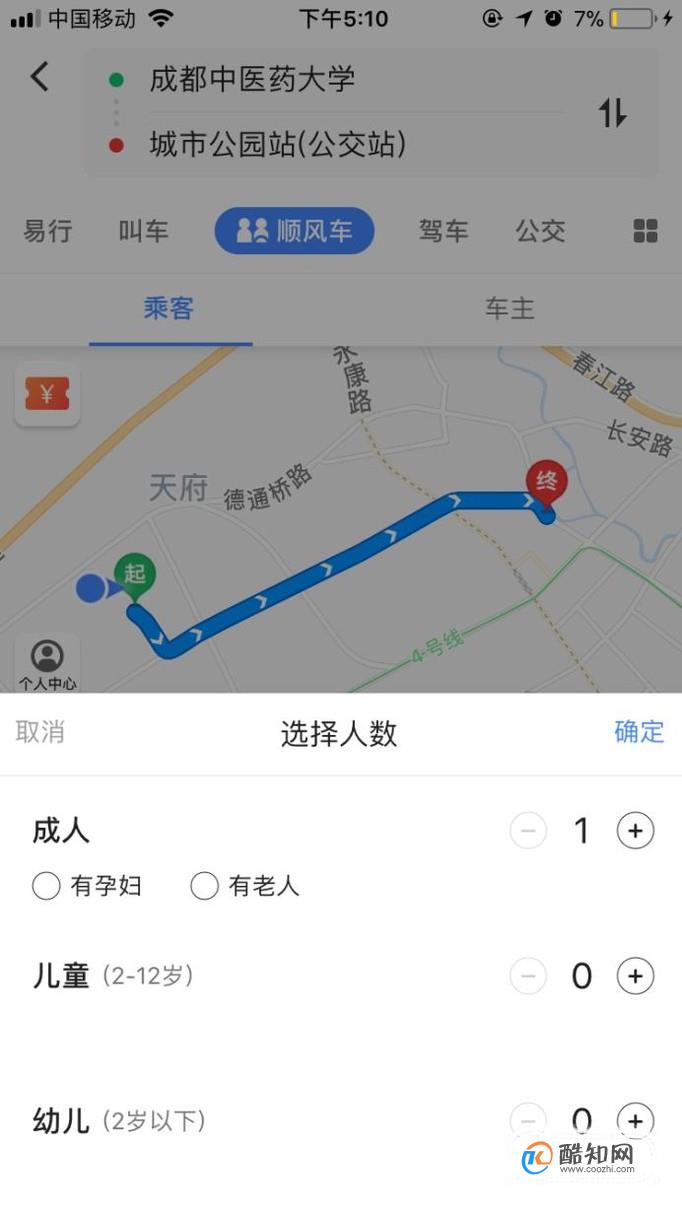This screenshot has height=1212, width=682.
Task: Open 个人中心 on the map
Action: pyautogui.click(x=47, y=664)
